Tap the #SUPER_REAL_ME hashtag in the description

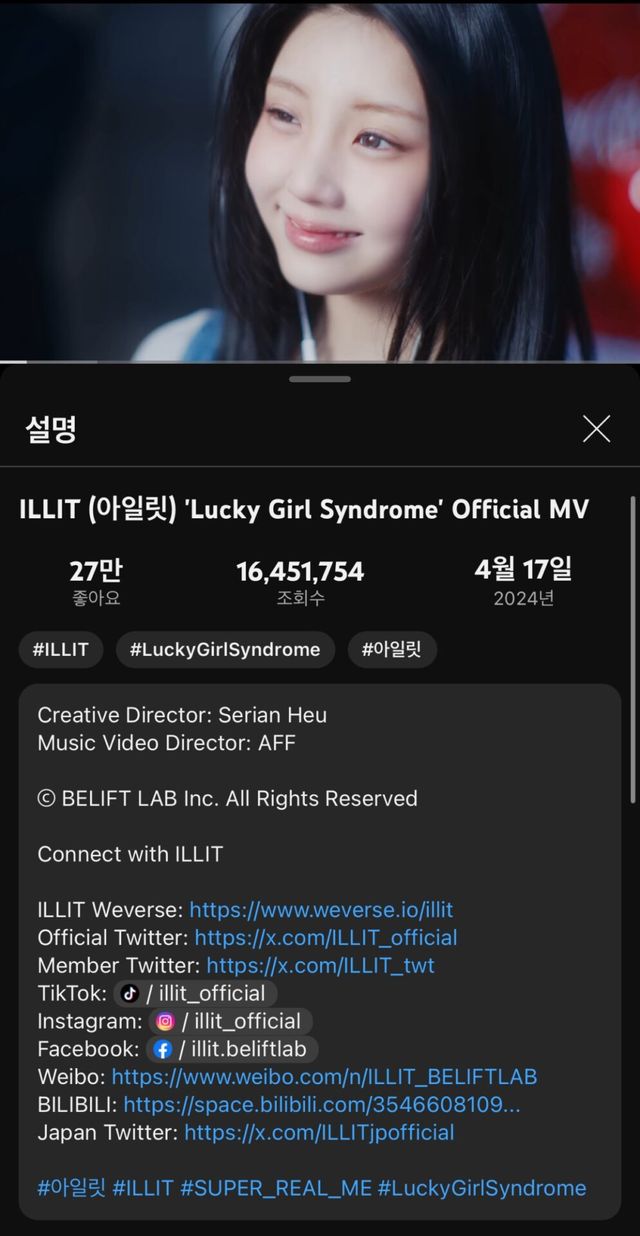point(275,1188)
